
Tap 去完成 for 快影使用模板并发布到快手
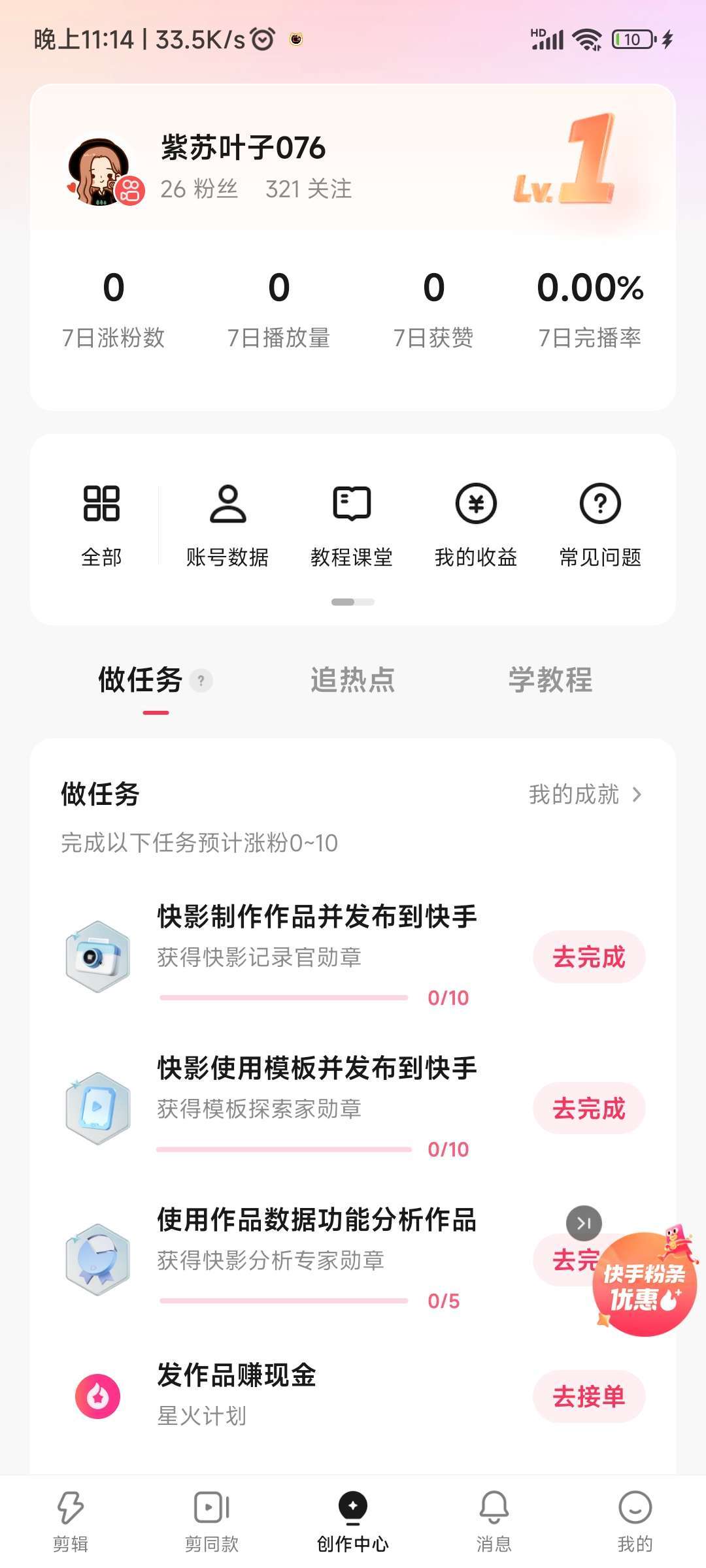tap(589, 1109)
